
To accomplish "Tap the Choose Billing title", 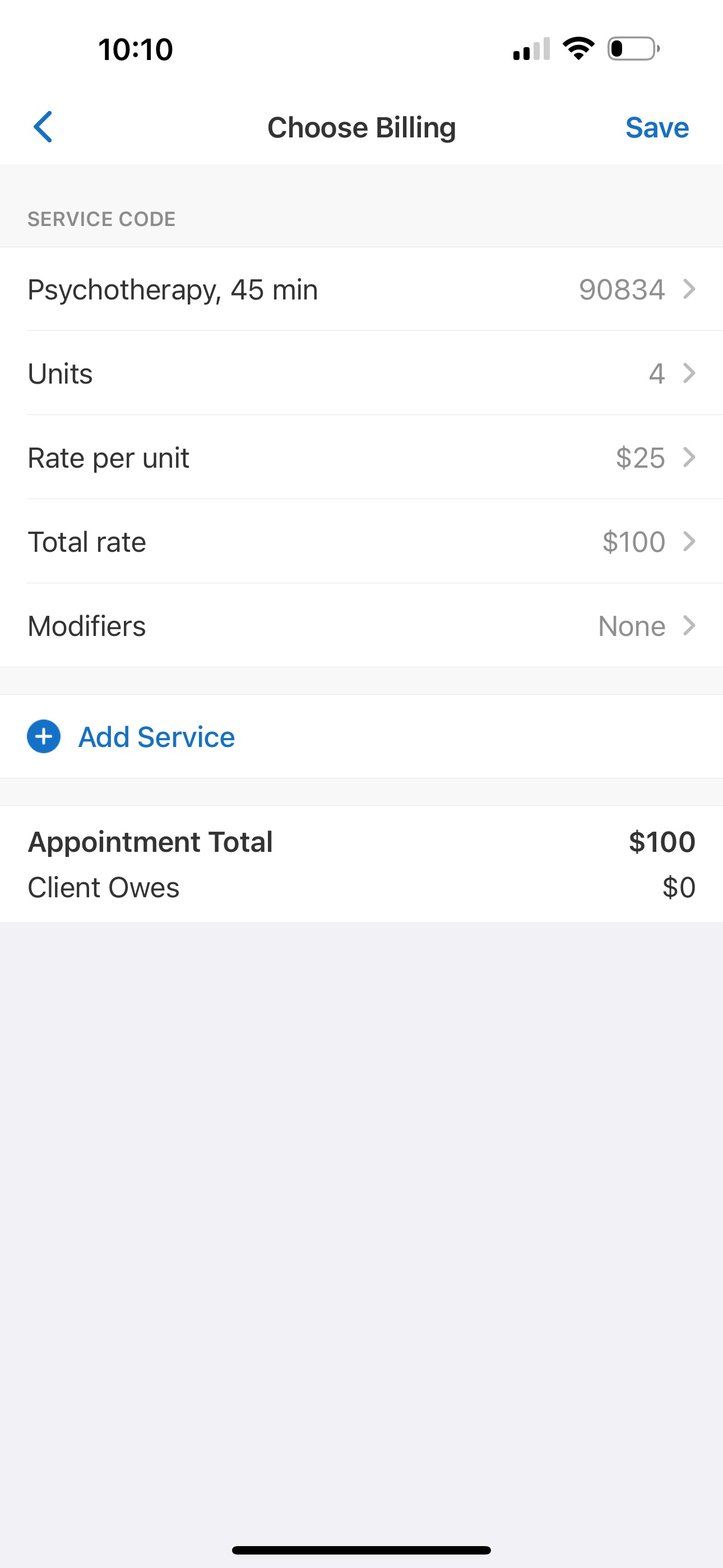I will coord(361,127).
